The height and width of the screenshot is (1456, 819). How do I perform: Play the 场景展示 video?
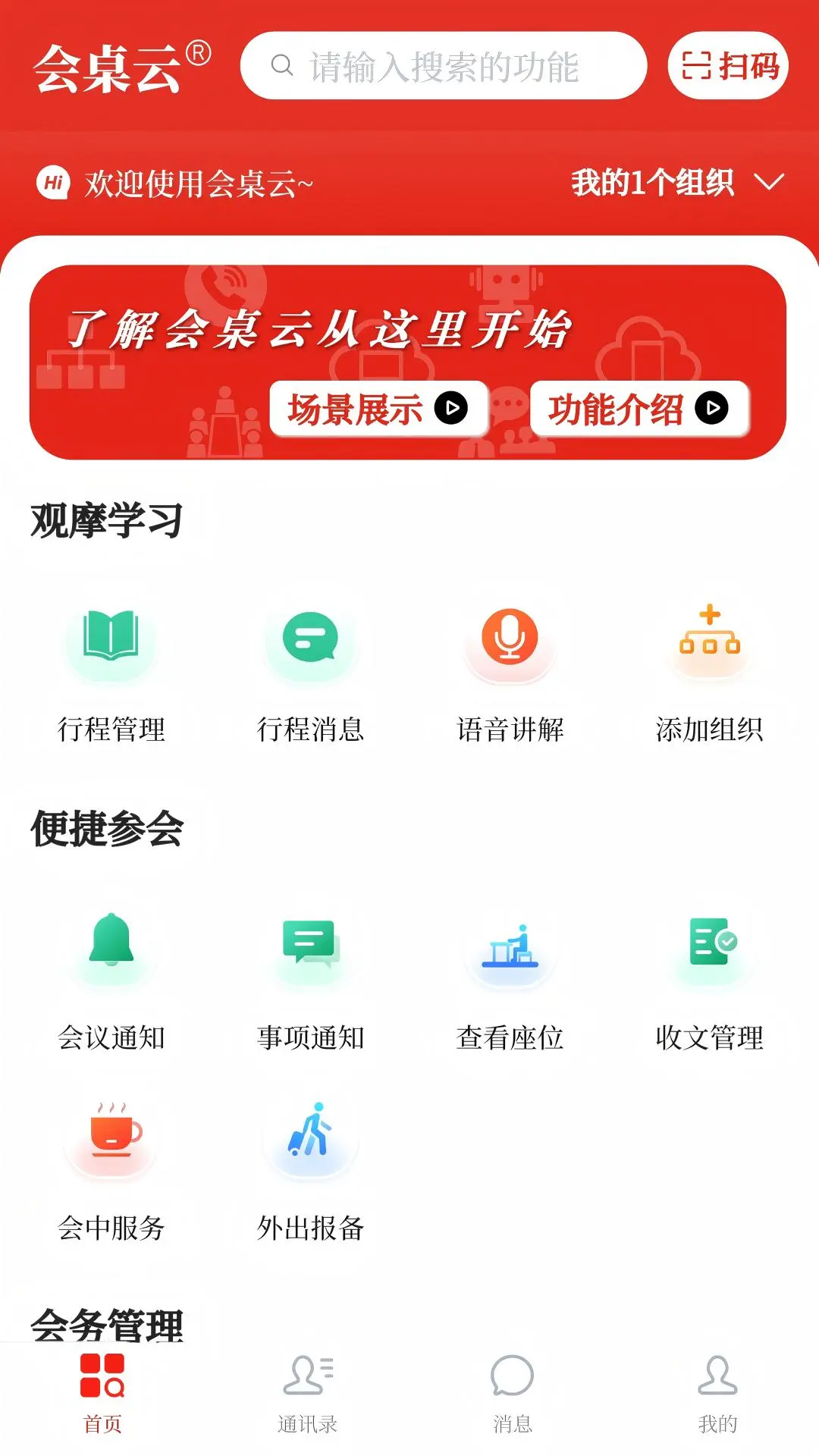click(x=378, y=409)
